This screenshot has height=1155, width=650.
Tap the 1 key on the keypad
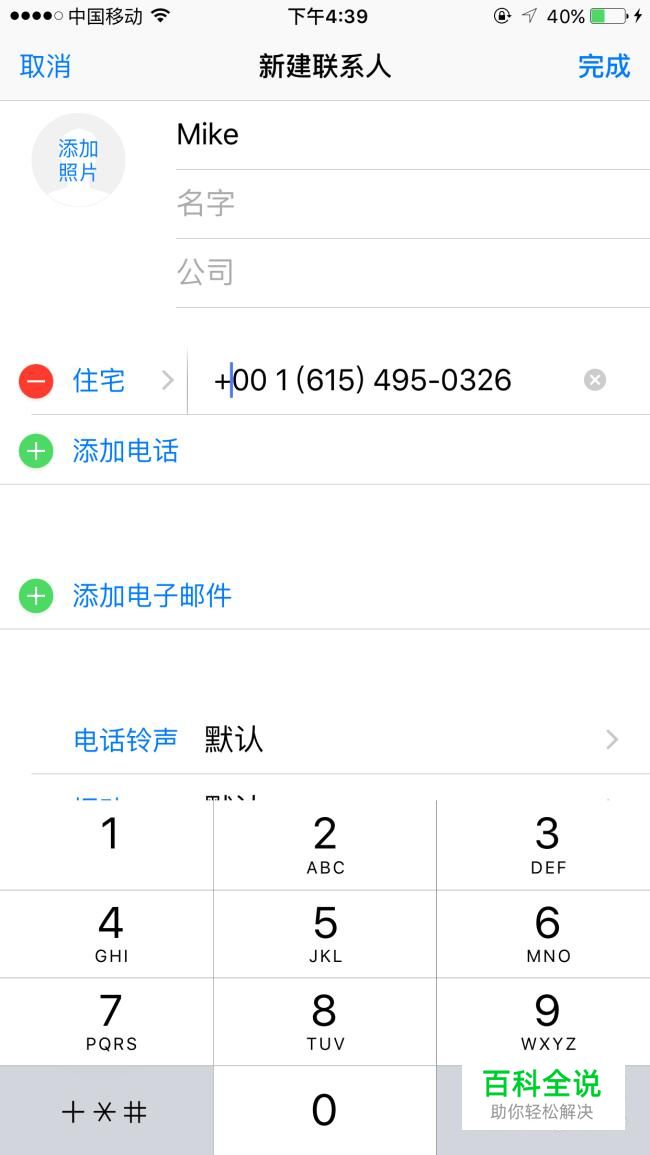(107, 845)
